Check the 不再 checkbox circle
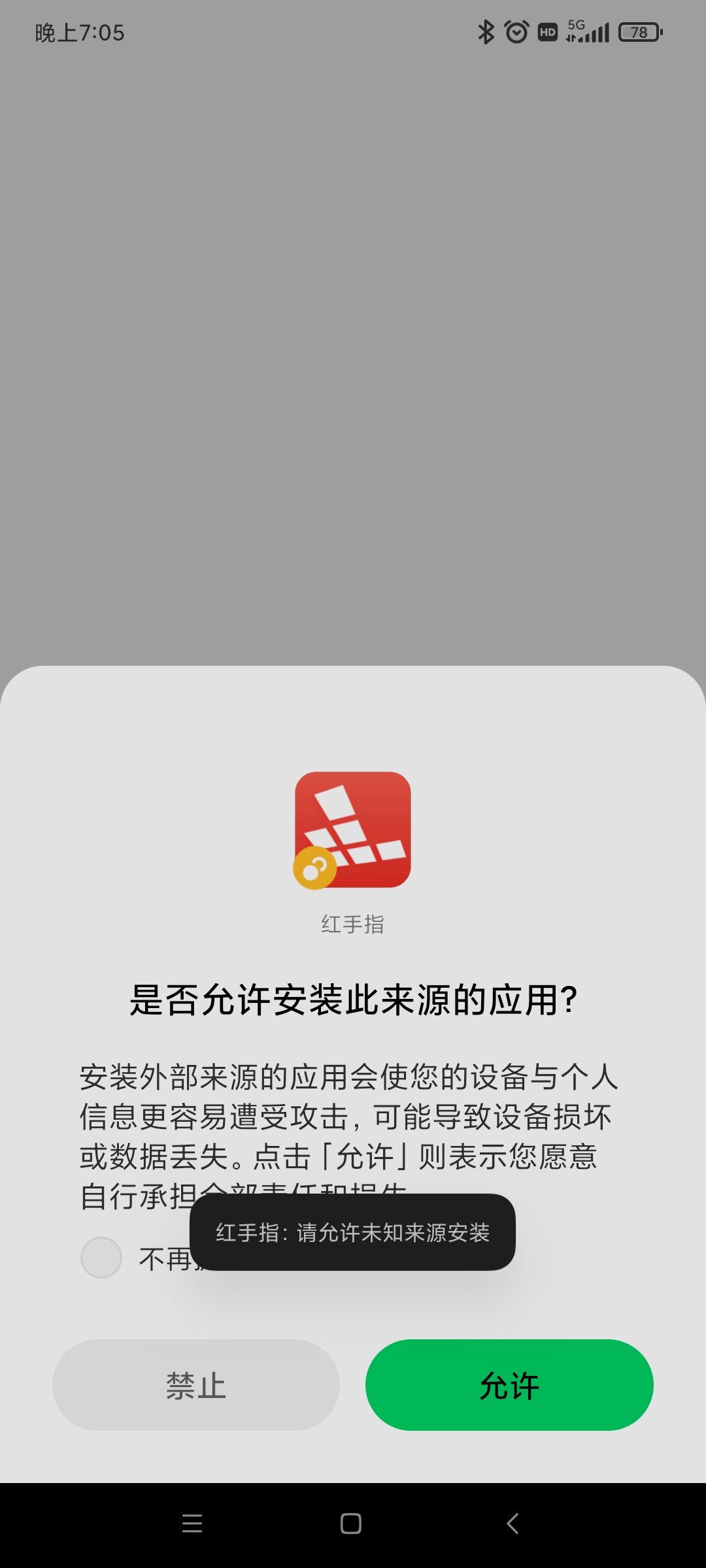Viewport: 706px width, 1568px height. pos(101,1257)
